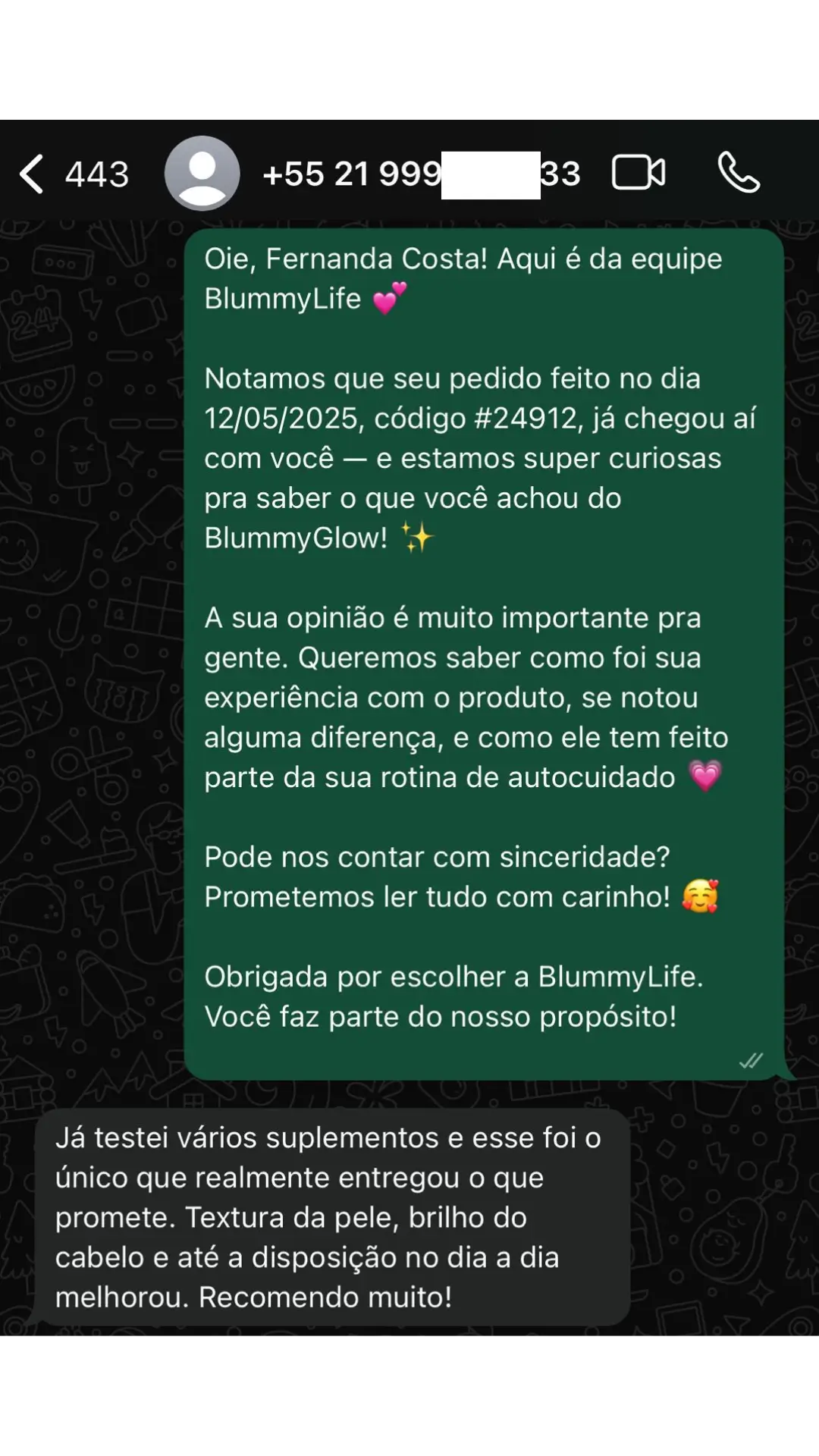The width and height of the screenshot is (819, 1456).
Task: Open the contact's profile picture
Action: (202, 174)
